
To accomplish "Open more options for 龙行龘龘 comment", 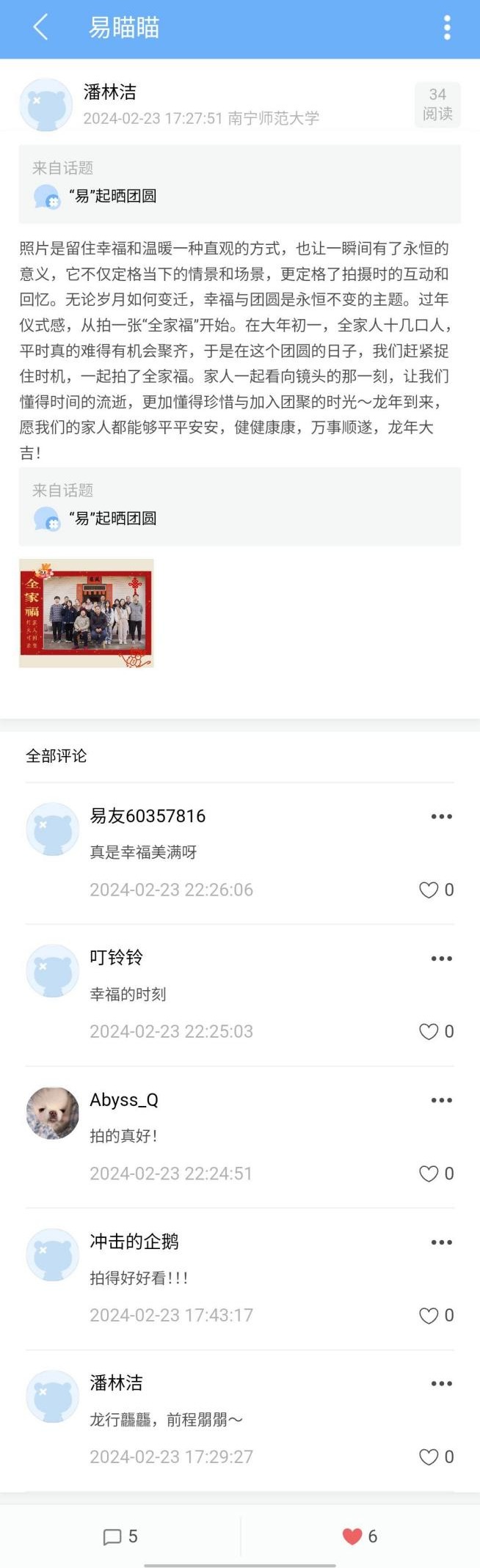I will point(441,1384).
